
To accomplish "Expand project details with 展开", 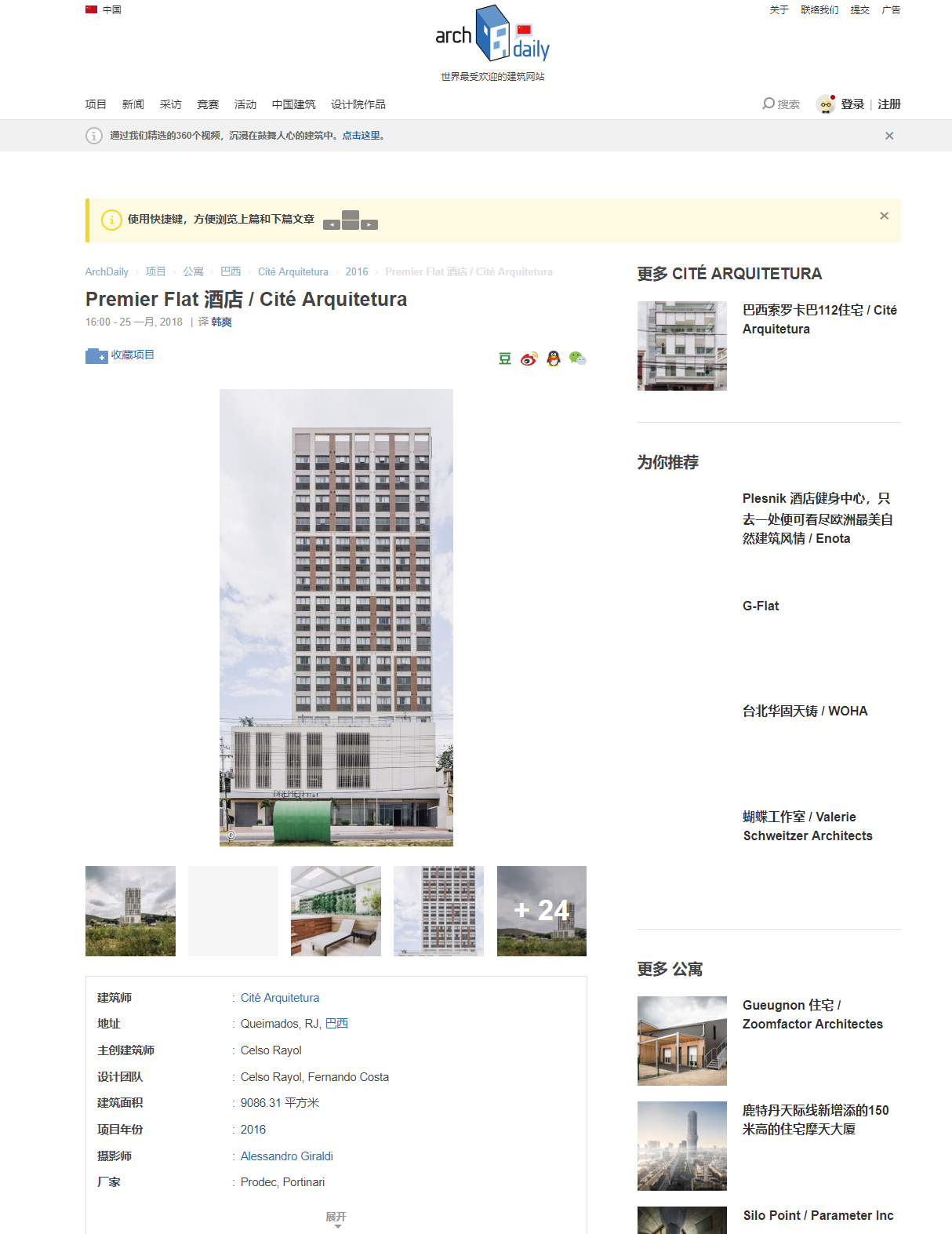I will (x=336, y=1218).
